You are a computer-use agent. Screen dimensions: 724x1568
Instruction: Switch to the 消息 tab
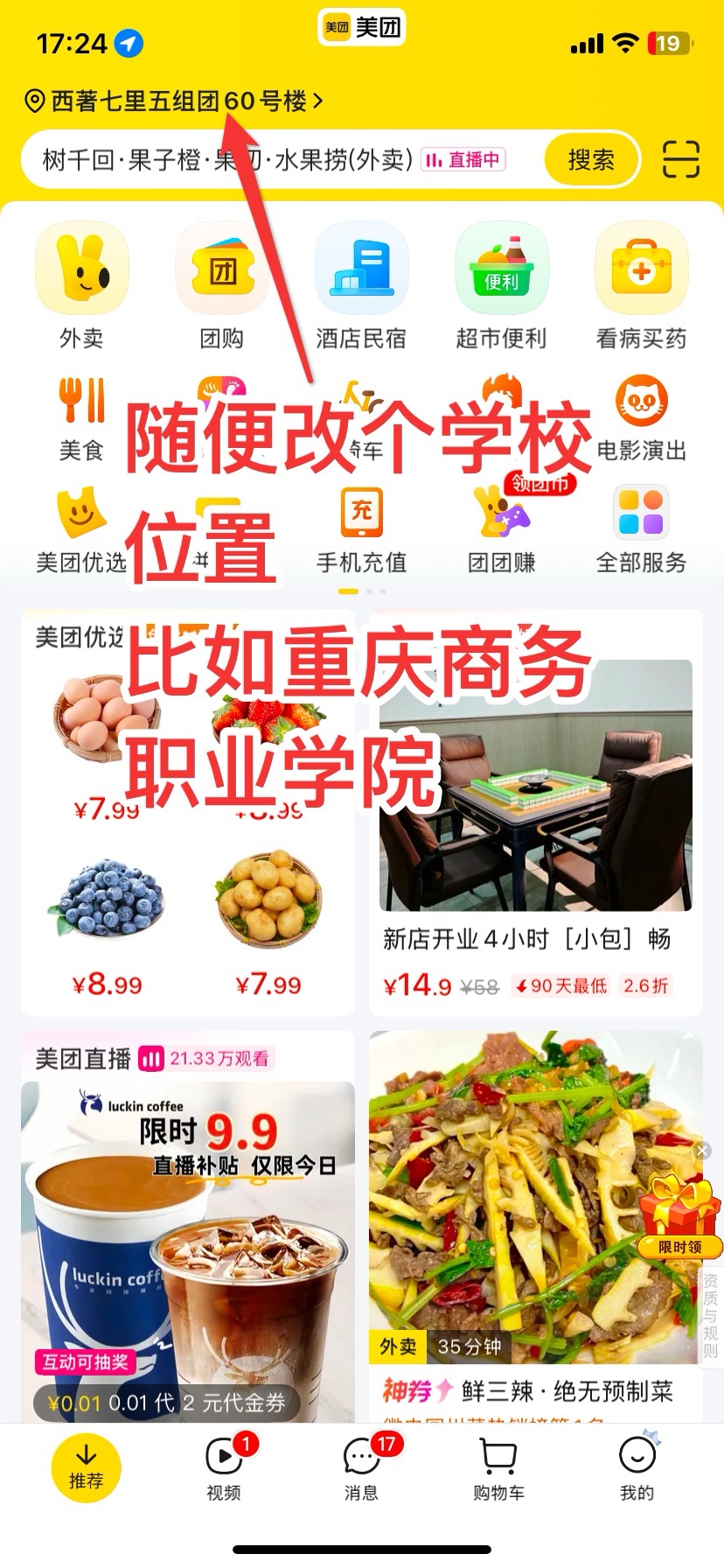pos(361,1466)
